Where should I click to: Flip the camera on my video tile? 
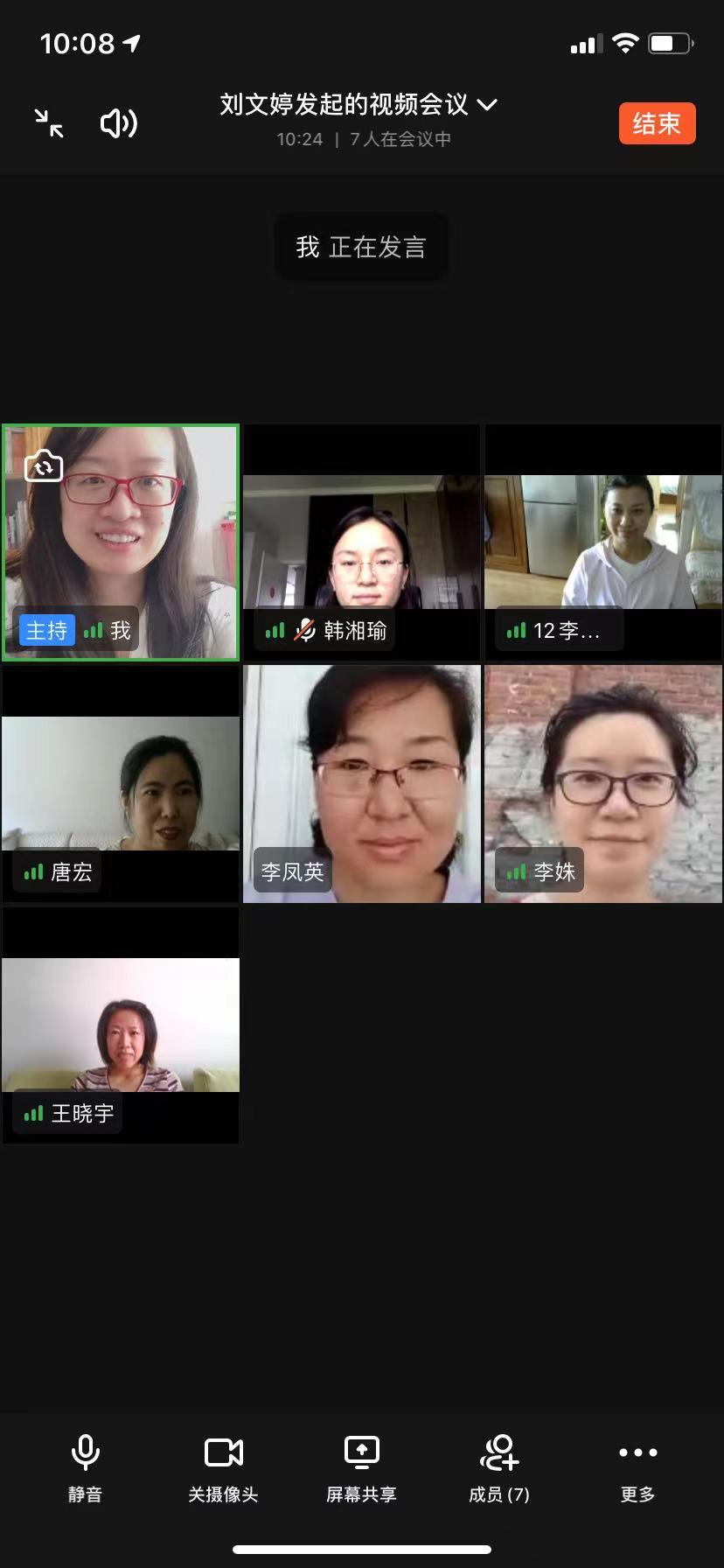pyautogui.click(x=44, y=465)
